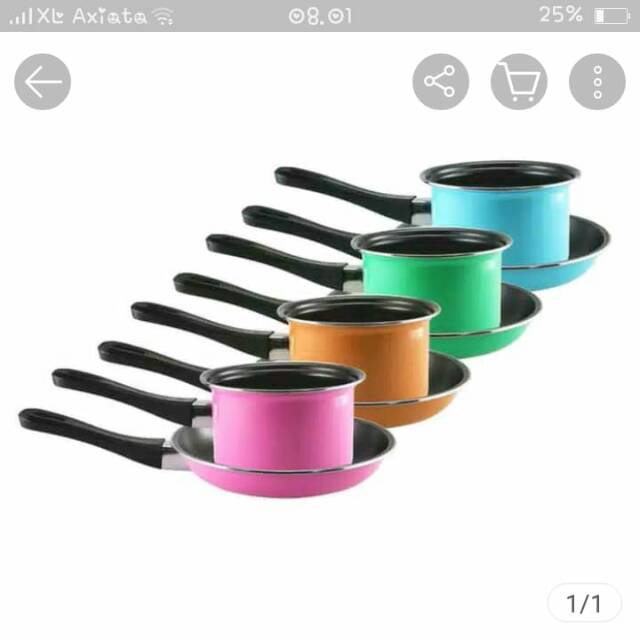This screenshot has height=640, width=640.
Task: View the saucepan product photo full screen
Action: 320,330
